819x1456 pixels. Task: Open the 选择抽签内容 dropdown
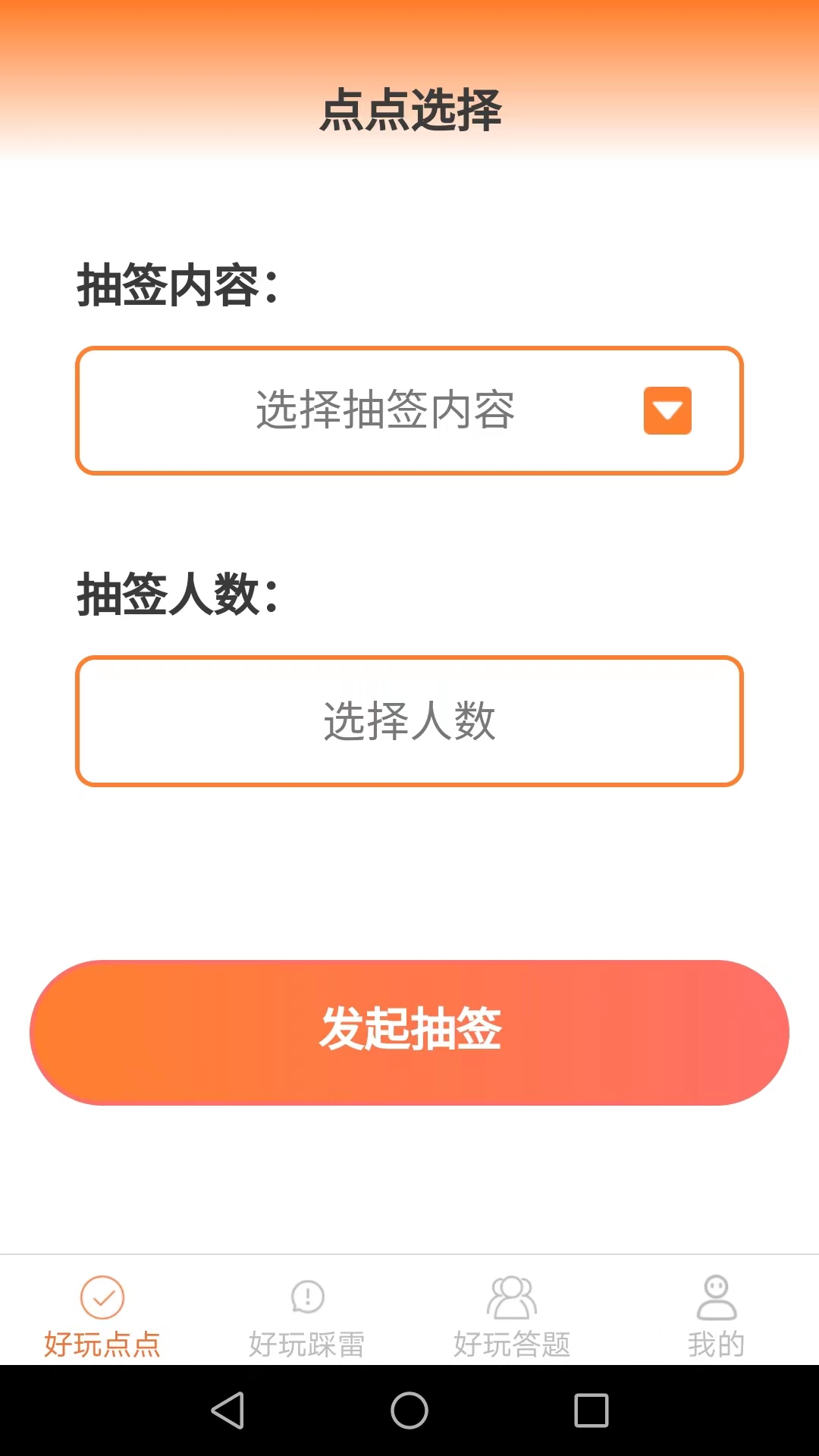pos(409,411)
